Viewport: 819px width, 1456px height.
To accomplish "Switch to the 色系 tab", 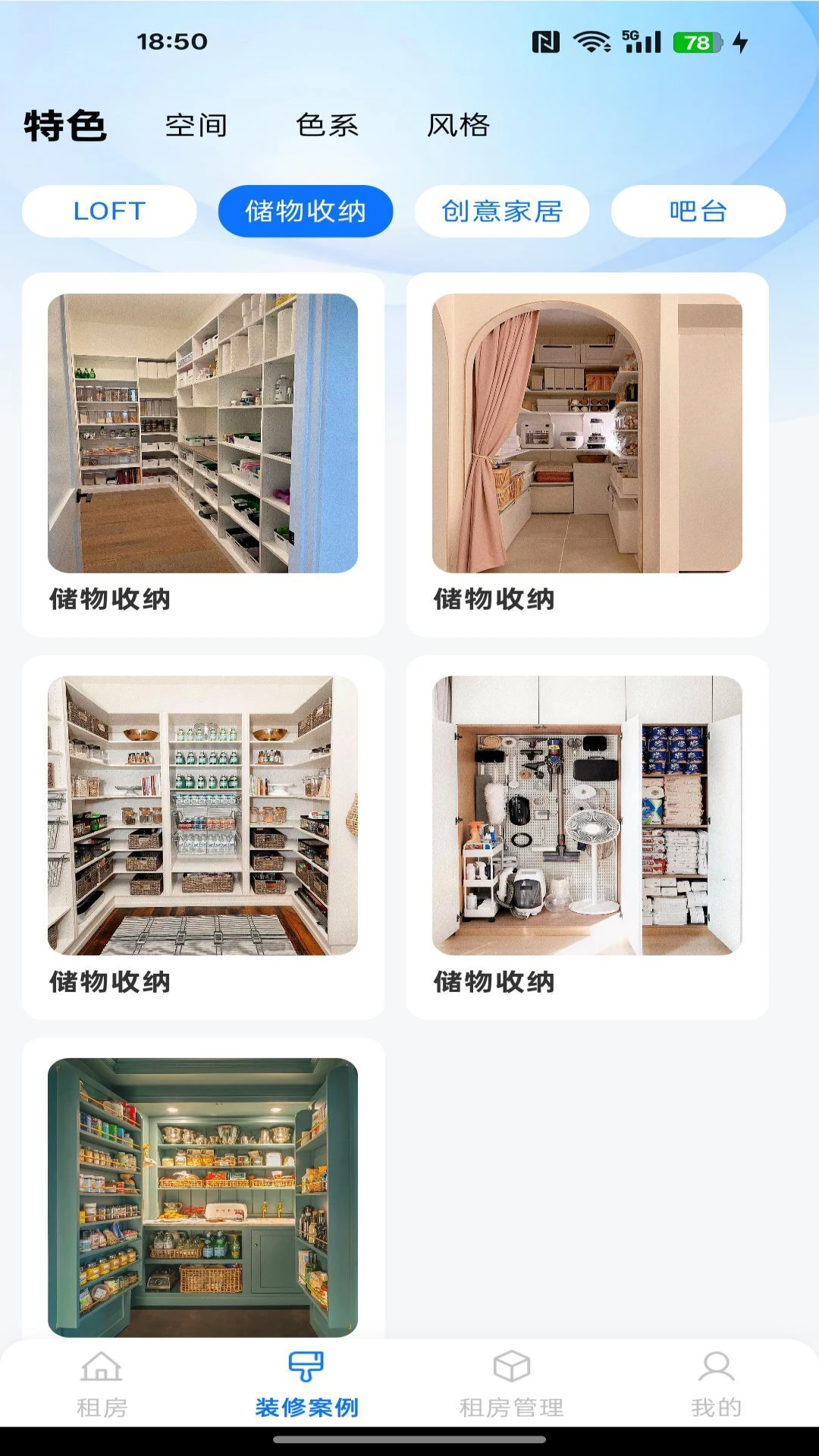I will click(x=328, y=125).
